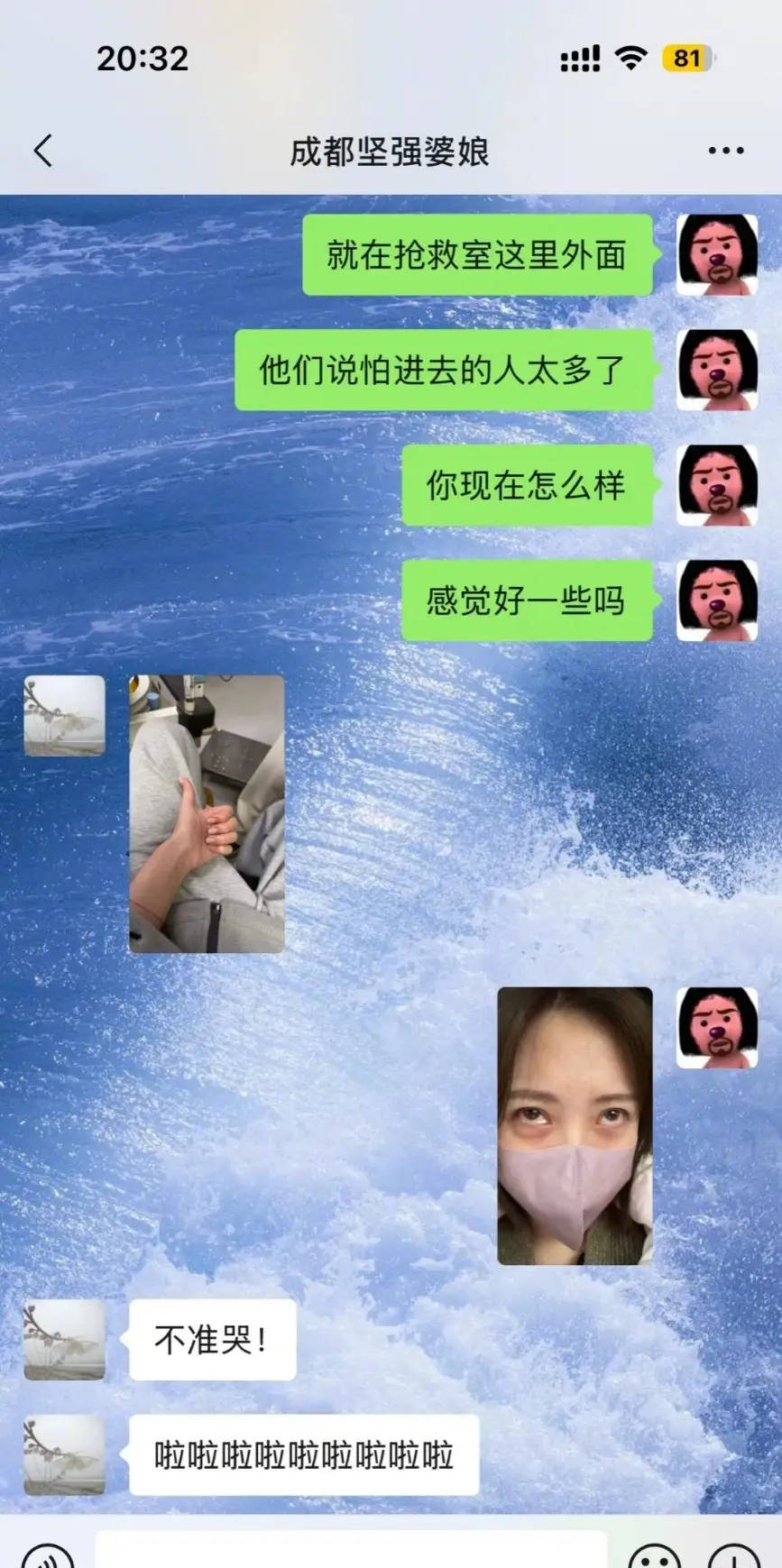Open my avatar beside 你现在怎么样 message

click(x=717, y=485)
